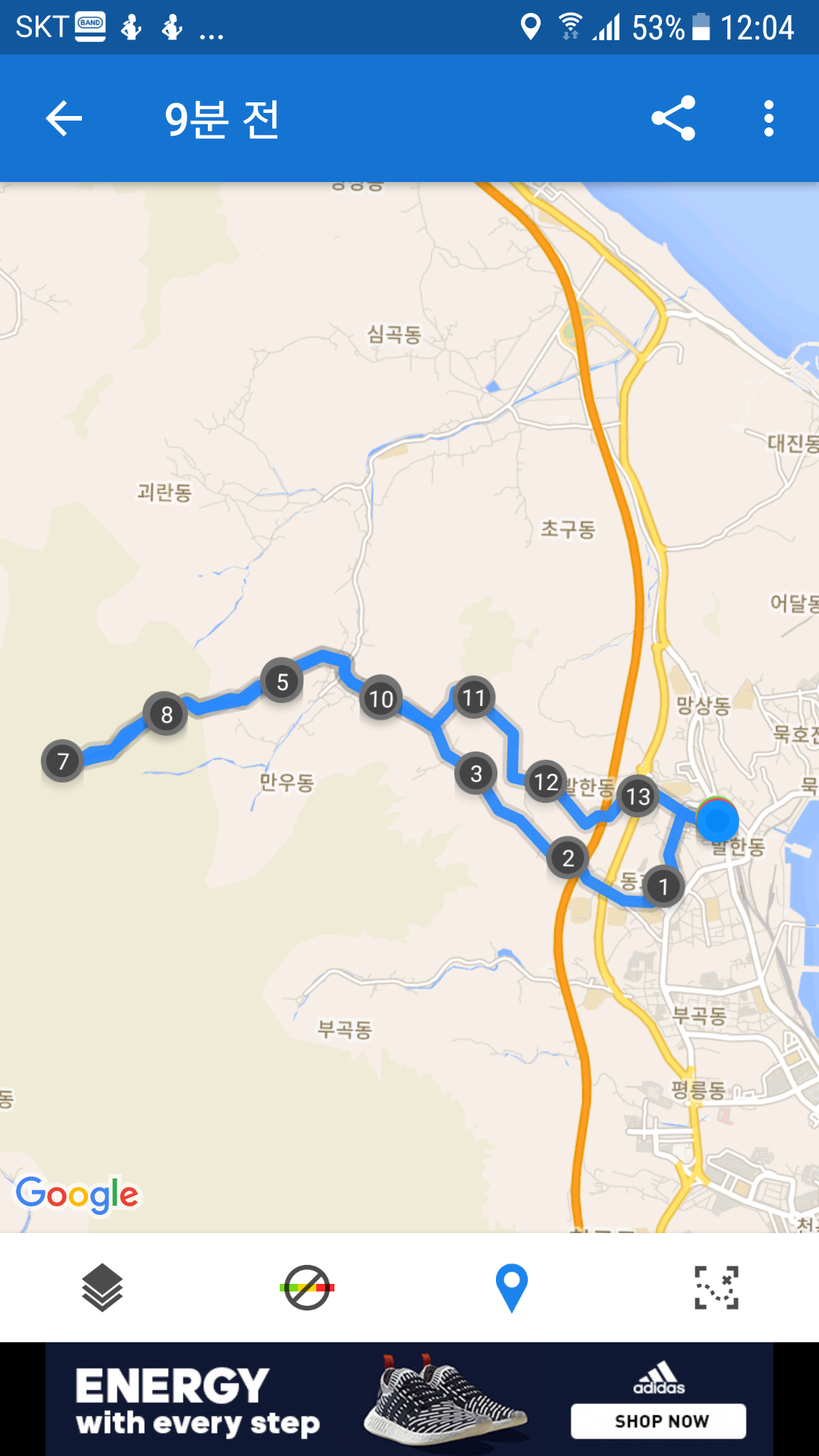Image resolution: width=819 pixels, height=1456 pixels.
Task: Select waypoint marker 13
Action: tap(638, 796)
